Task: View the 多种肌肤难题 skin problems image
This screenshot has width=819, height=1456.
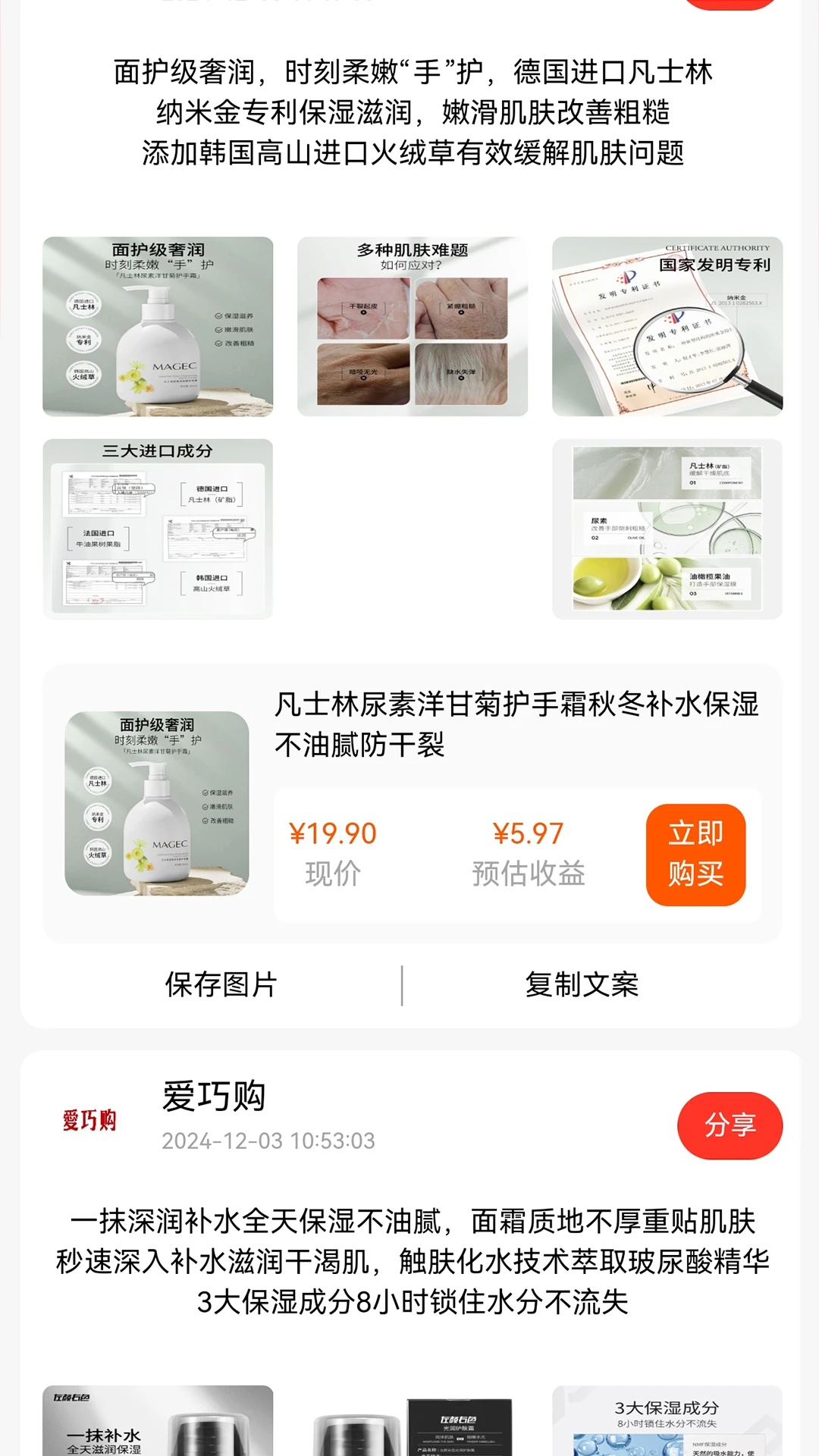Action: pos(410,326)
